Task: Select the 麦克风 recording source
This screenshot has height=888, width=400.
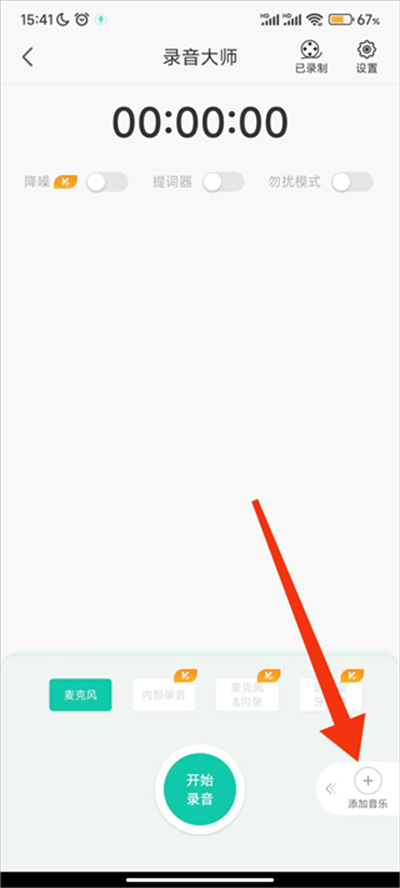Action: coord(80,695)
